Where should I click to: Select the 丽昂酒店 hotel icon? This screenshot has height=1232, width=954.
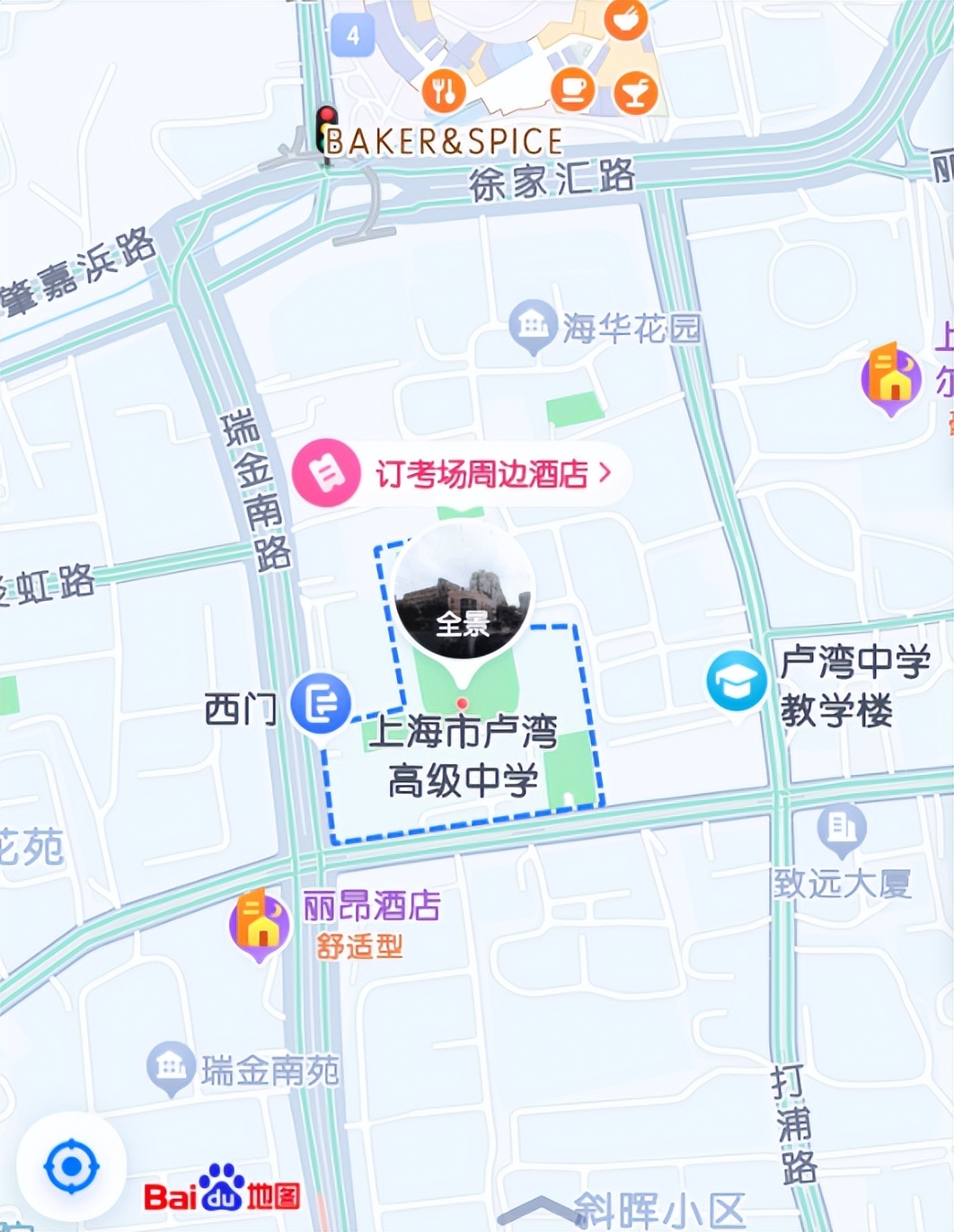259,922
